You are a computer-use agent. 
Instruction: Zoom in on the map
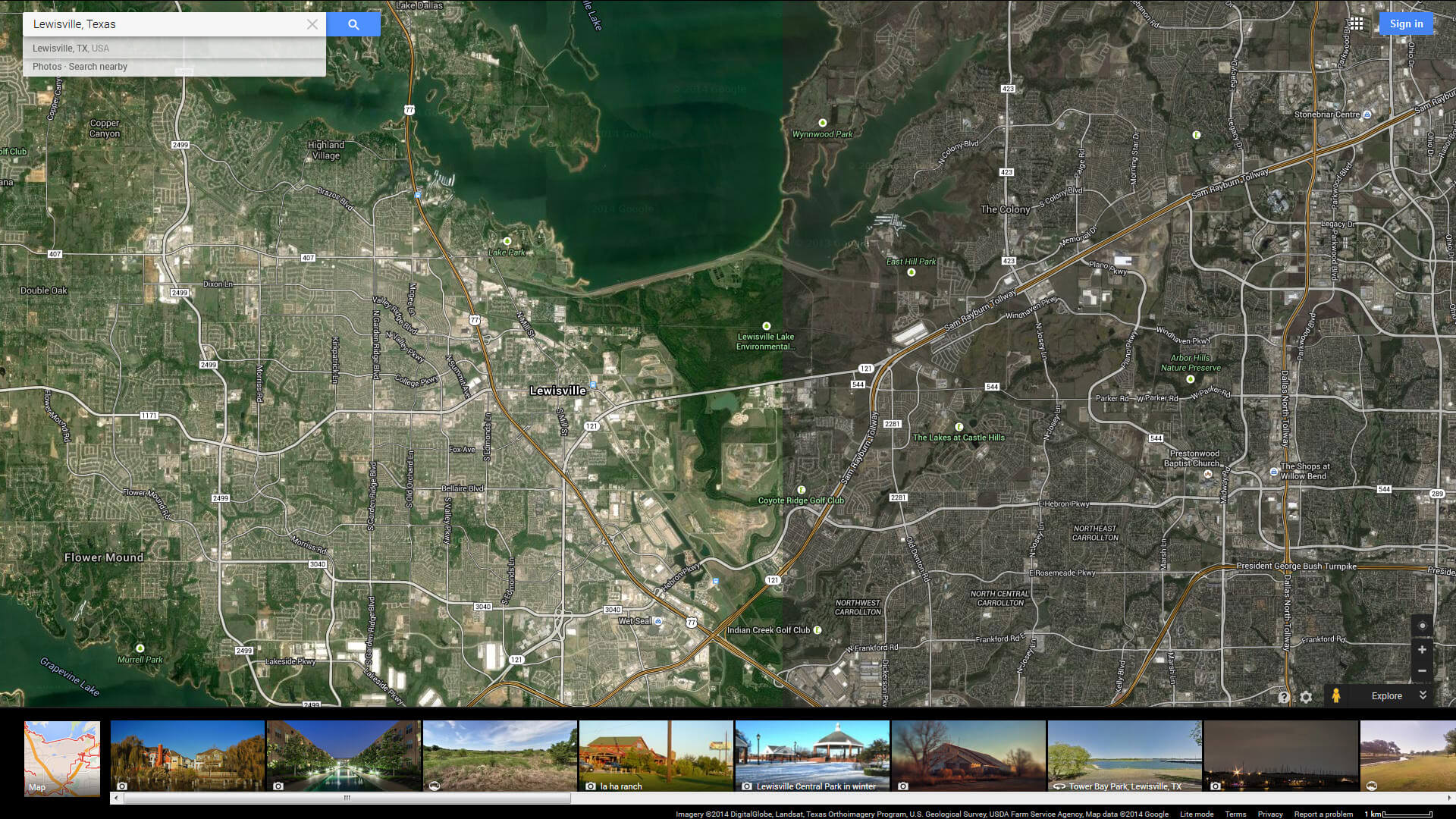(1422, 650)
